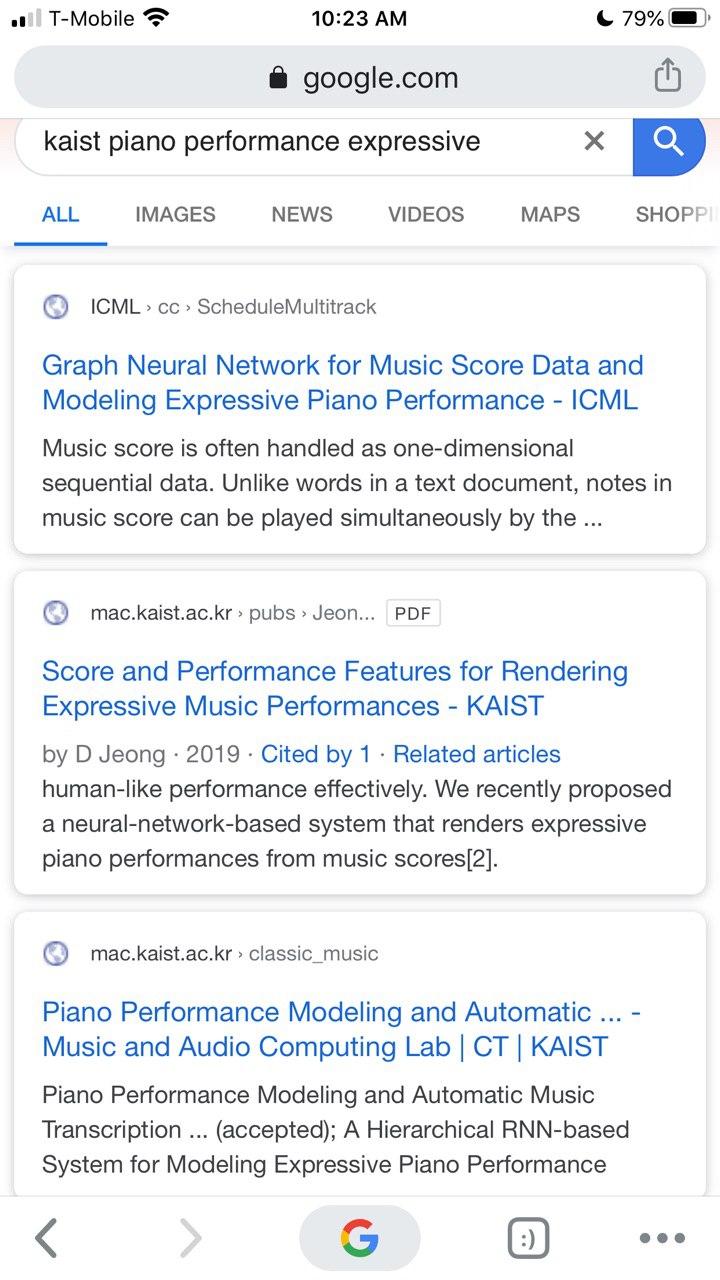Clear the search query text
720x1280 pixels.
594,141
